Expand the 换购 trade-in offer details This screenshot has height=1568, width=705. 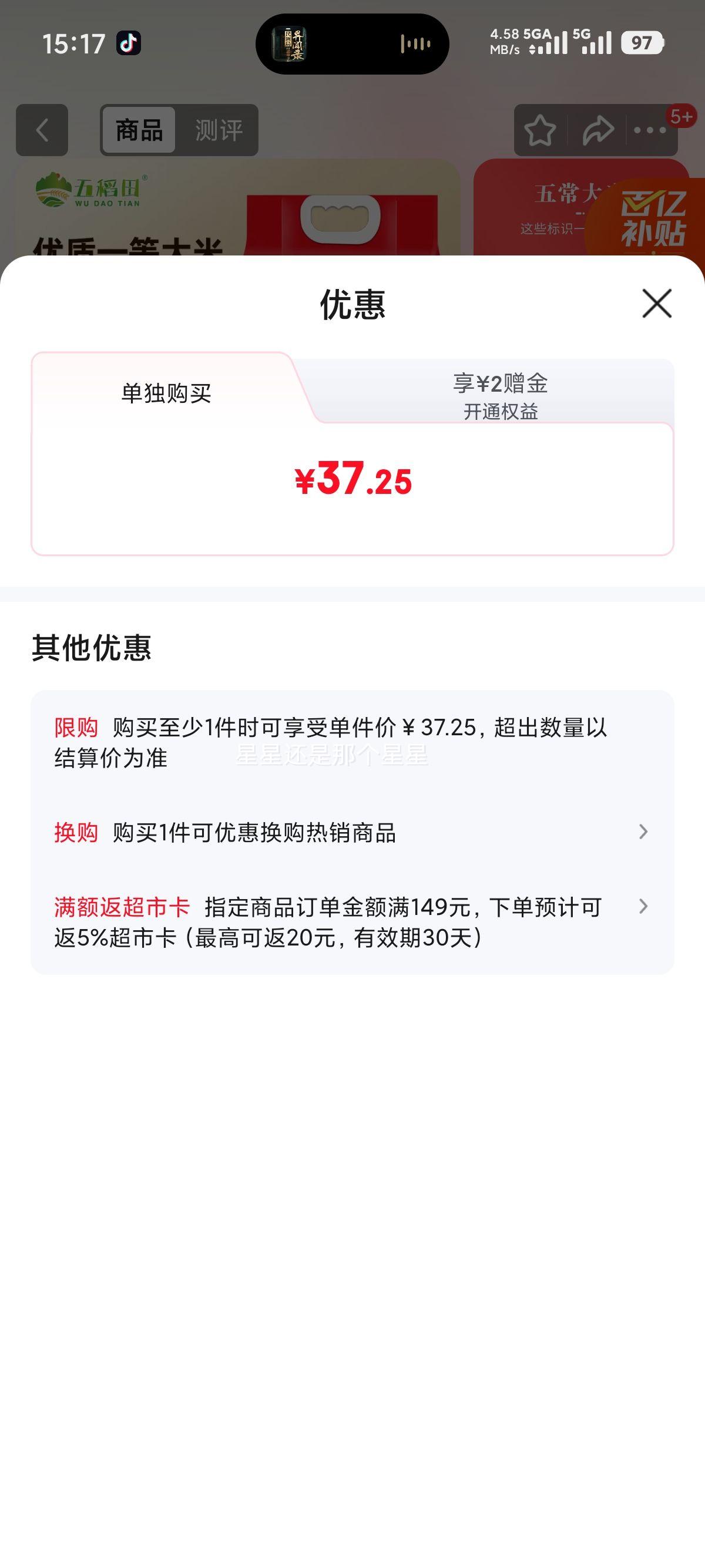352,833
